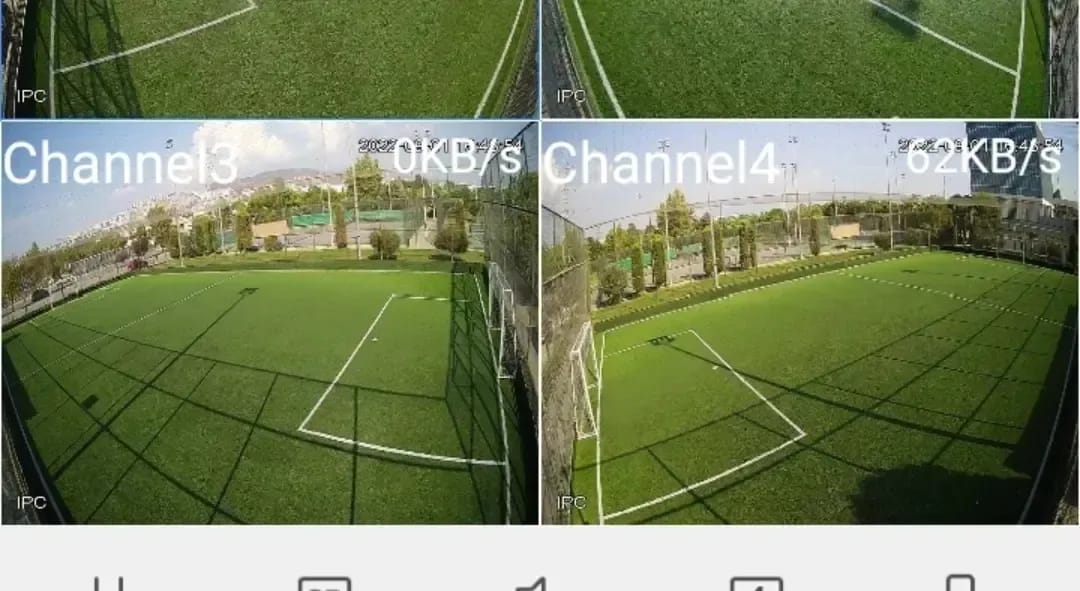Viewport: 1080px width, 591px height.
Task: Select the Channel4 camera feed
Action: coord(810,322)
